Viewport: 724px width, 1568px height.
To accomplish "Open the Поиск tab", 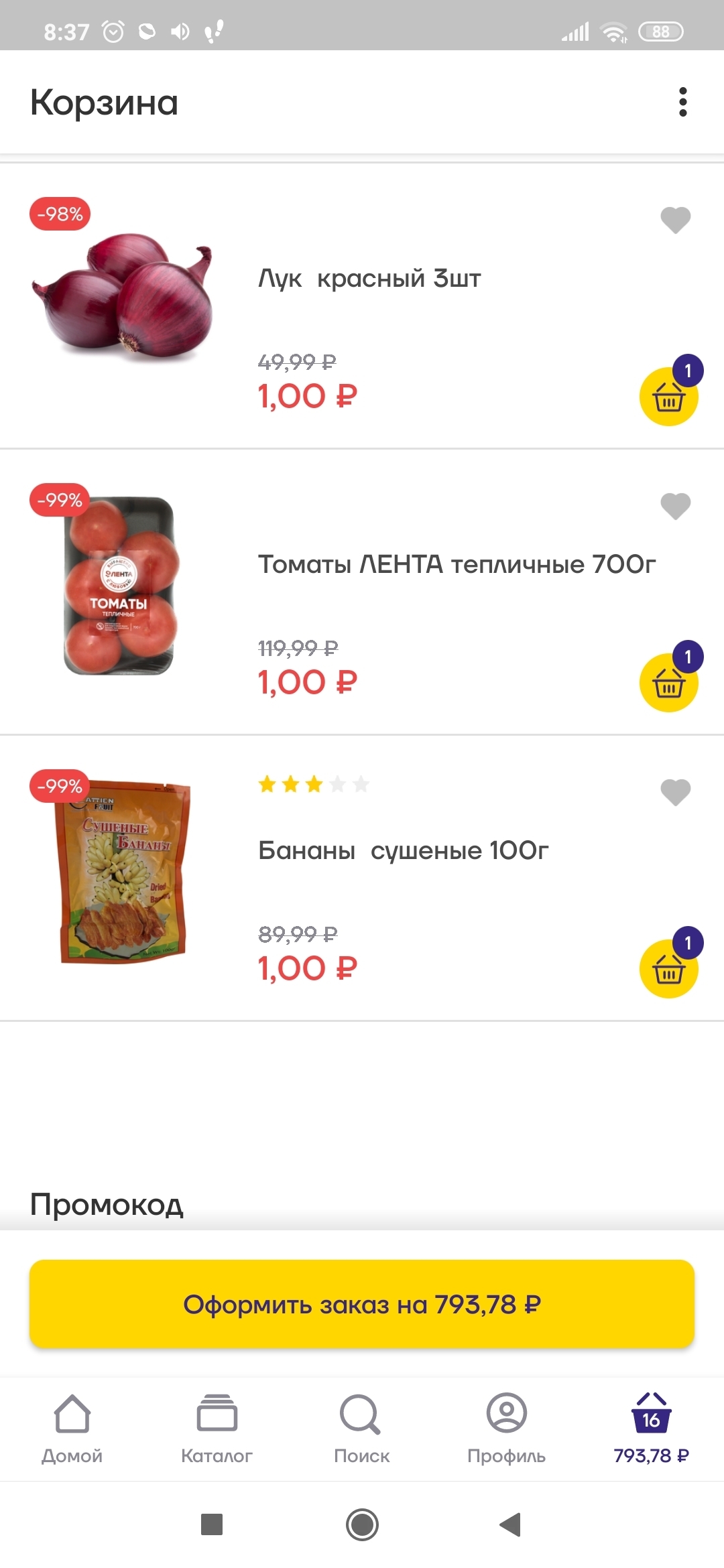I will [362, 1428].
